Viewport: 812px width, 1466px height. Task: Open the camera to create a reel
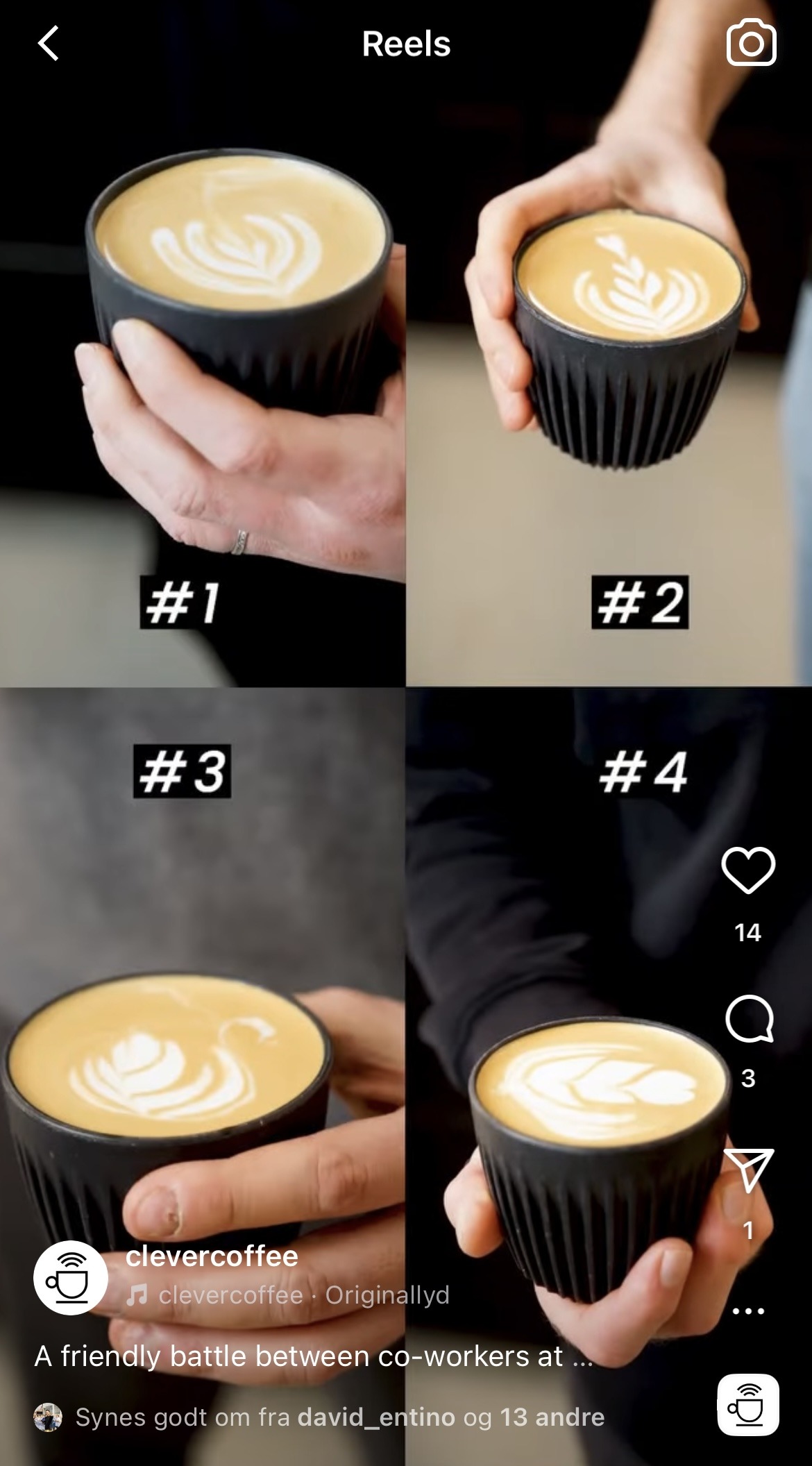(x=751, y=44)
